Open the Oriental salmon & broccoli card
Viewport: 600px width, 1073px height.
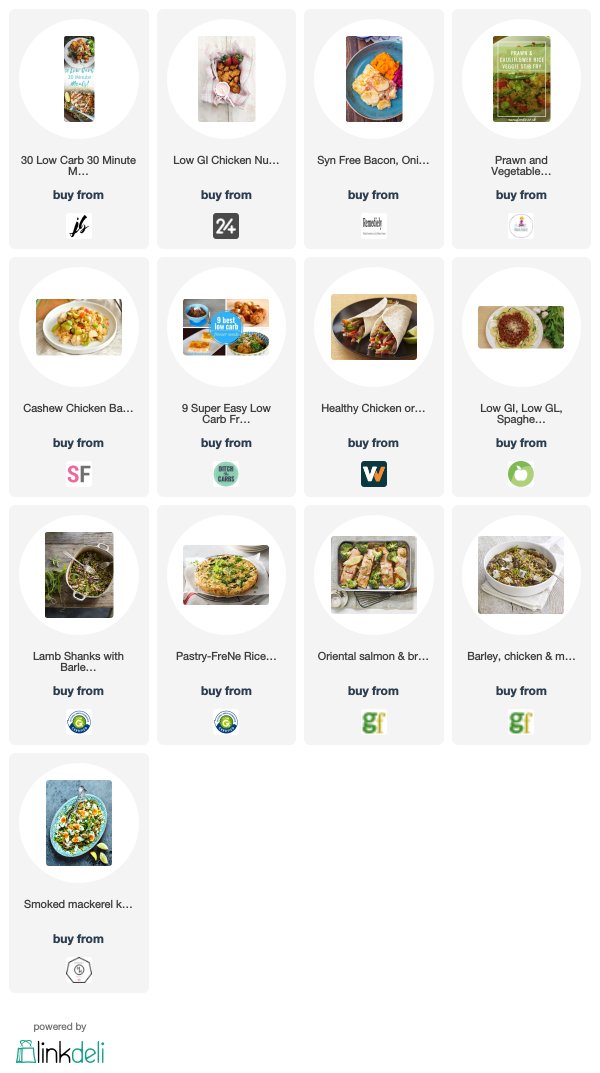pyautogui.click(x=373, y=575)
